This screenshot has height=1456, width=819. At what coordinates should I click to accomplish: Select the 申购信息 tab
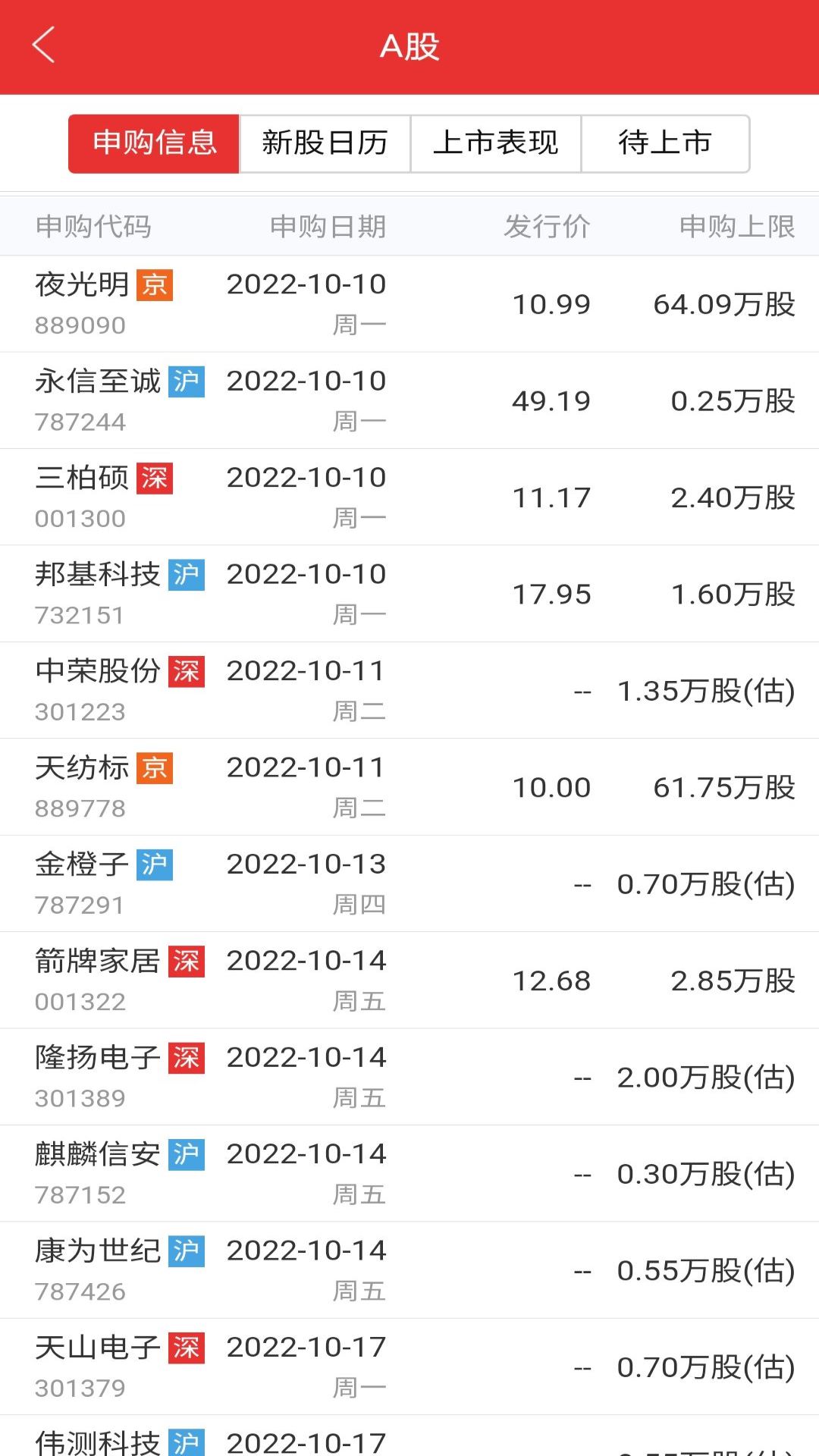pos(154,143)
